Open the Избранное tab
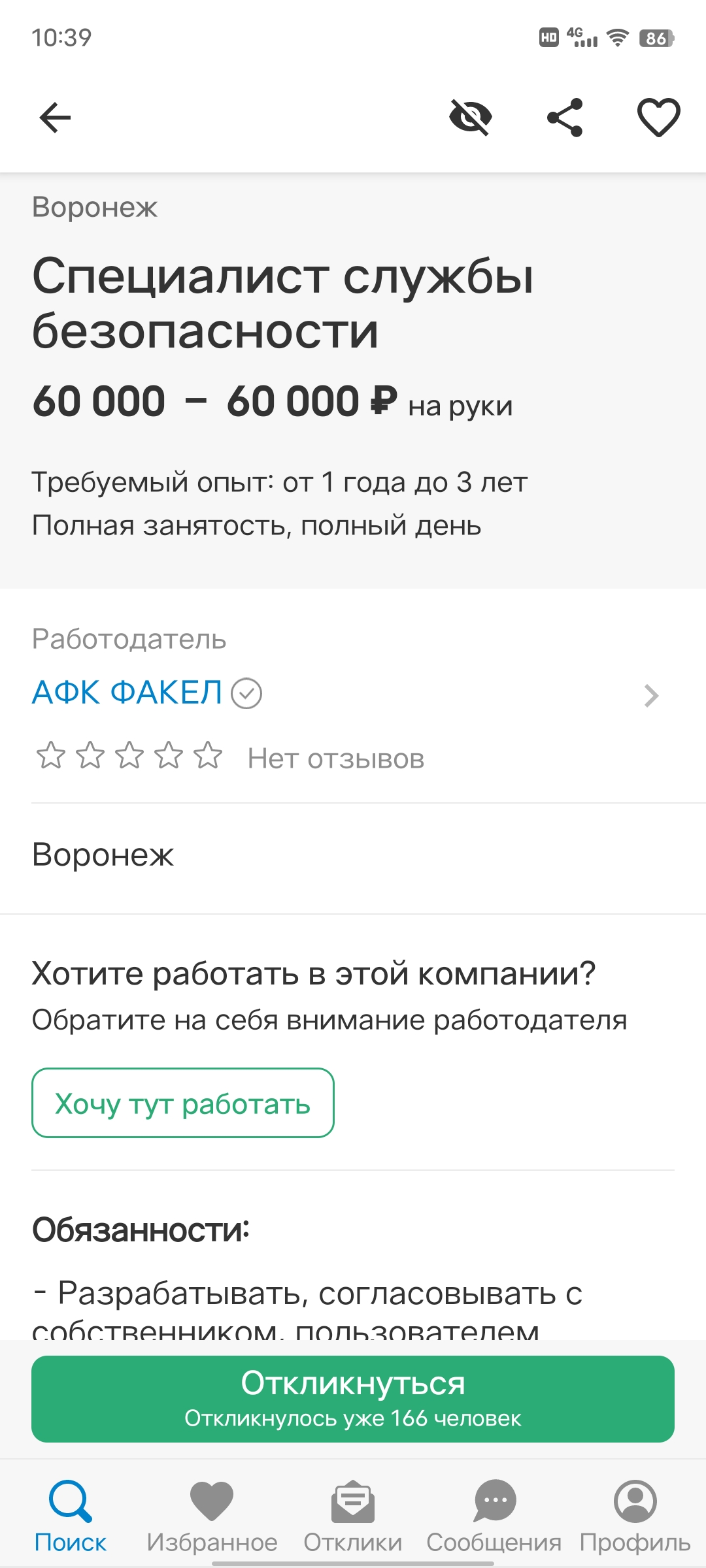This screenshot has height=1568, width=706. [x=212, y=1516]
